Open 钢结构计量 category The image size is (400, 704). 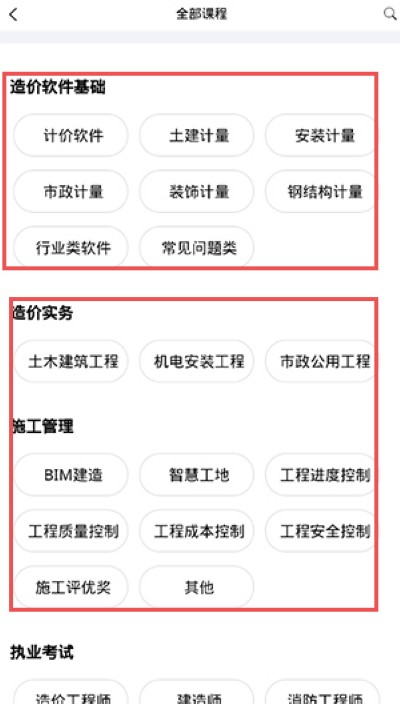point(322,192)
